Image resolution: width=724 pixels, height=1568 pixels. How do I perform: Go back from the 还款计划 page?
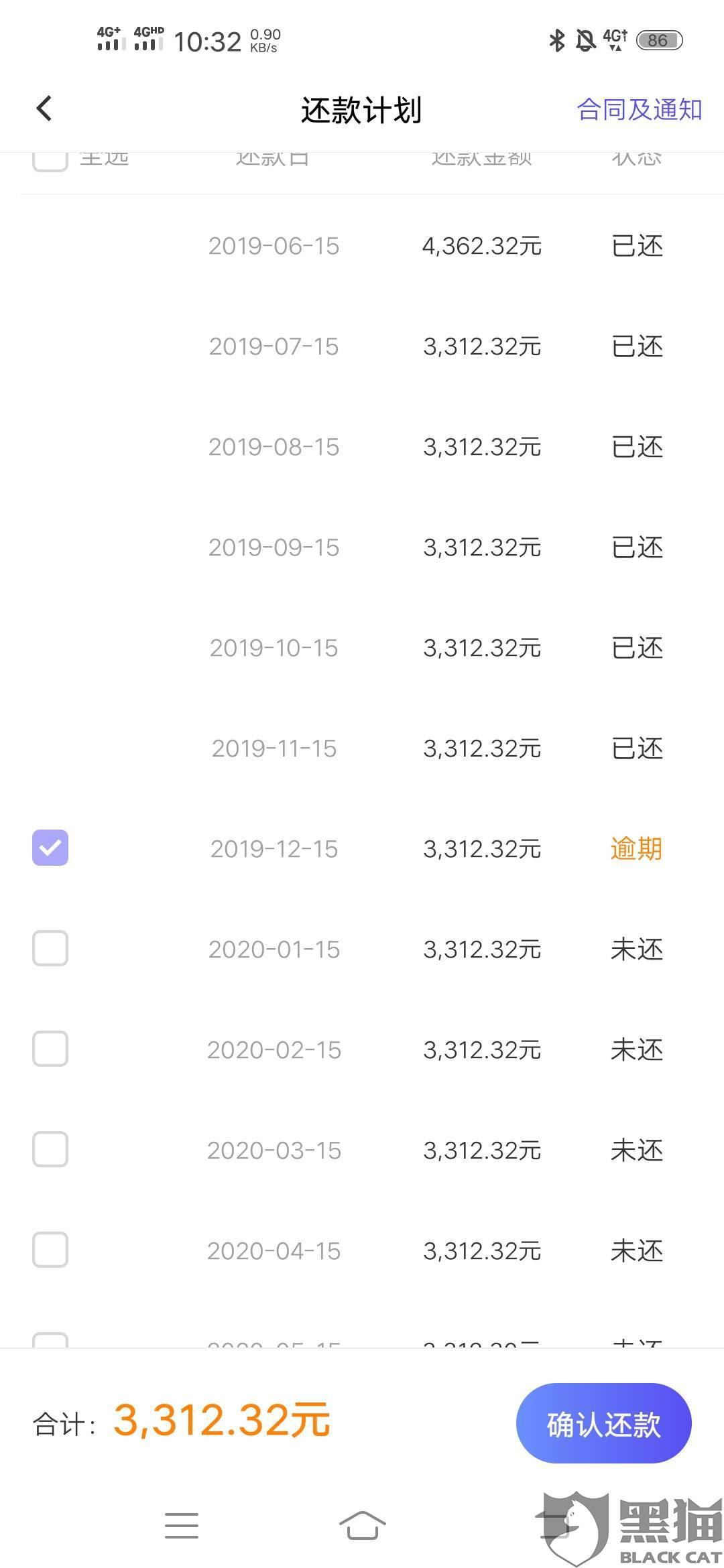coord(44,109)
